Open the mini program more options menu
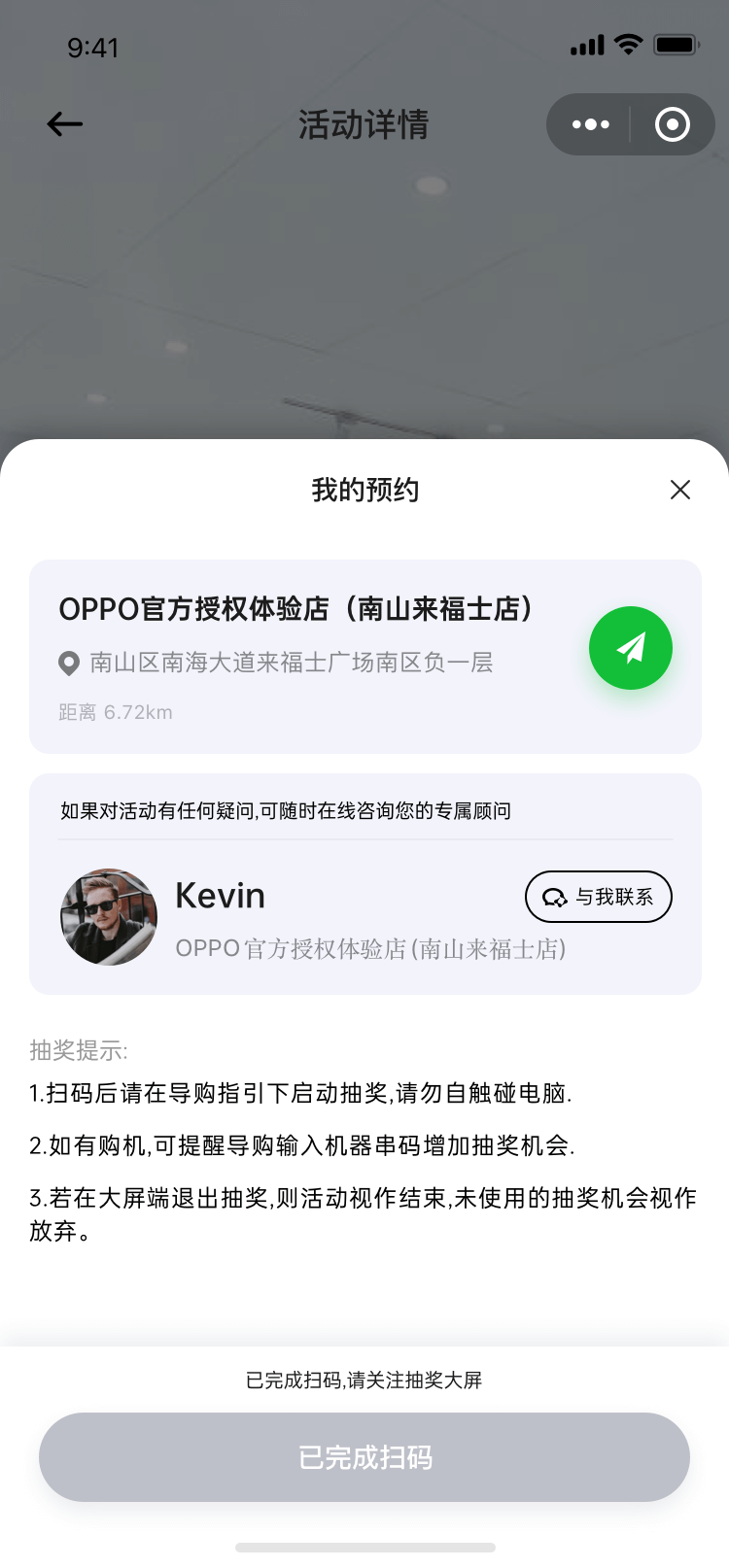 point(590,124)
